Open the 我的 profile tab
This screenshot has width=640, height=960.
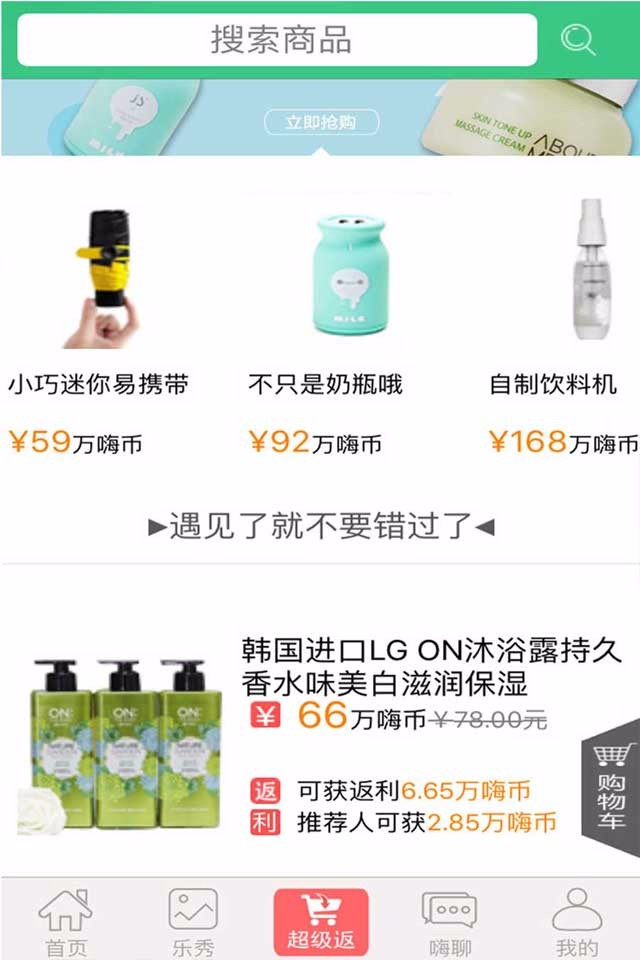[x=577, y=922]
